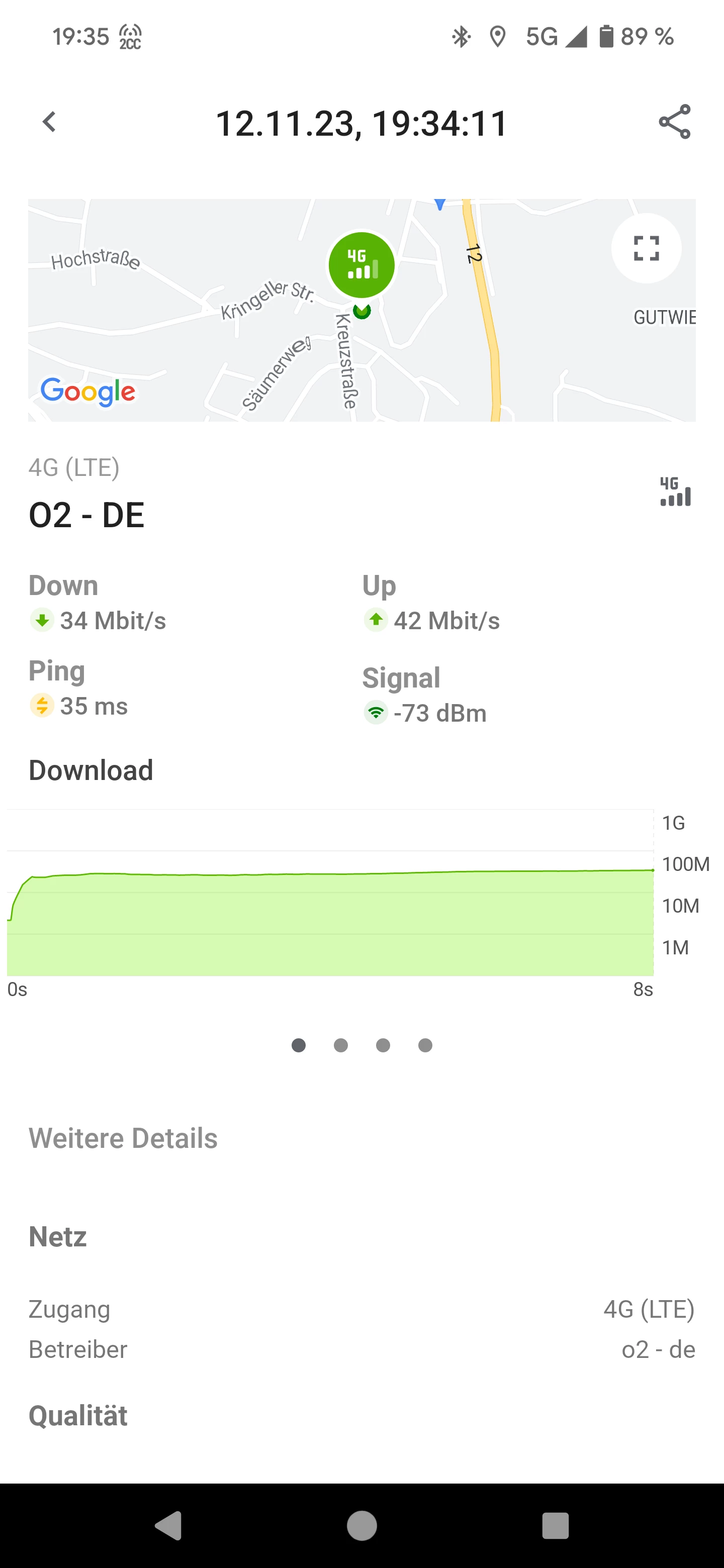
Task: Tap the 4G measurement marker on map
Action: point(361,265)
